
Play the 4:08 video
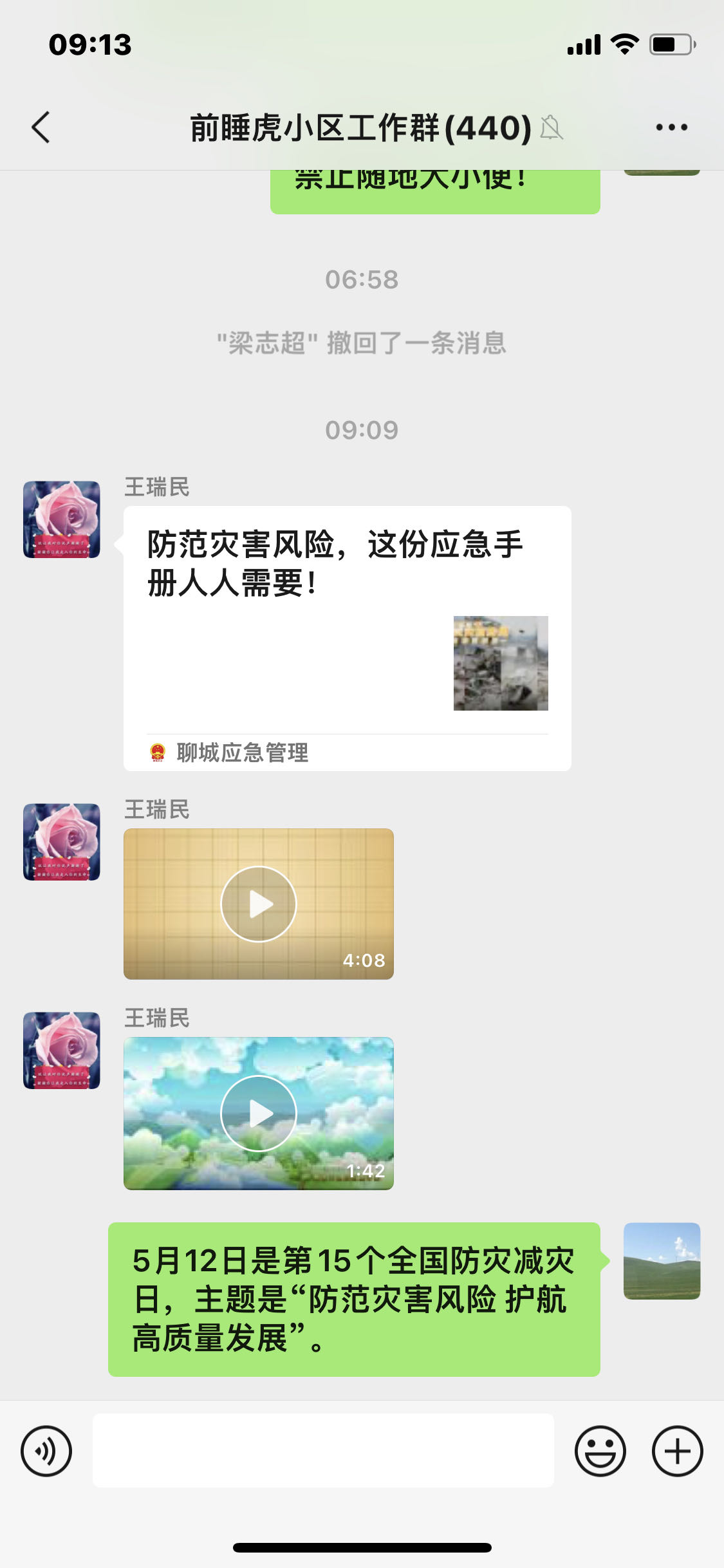(259, 904)
